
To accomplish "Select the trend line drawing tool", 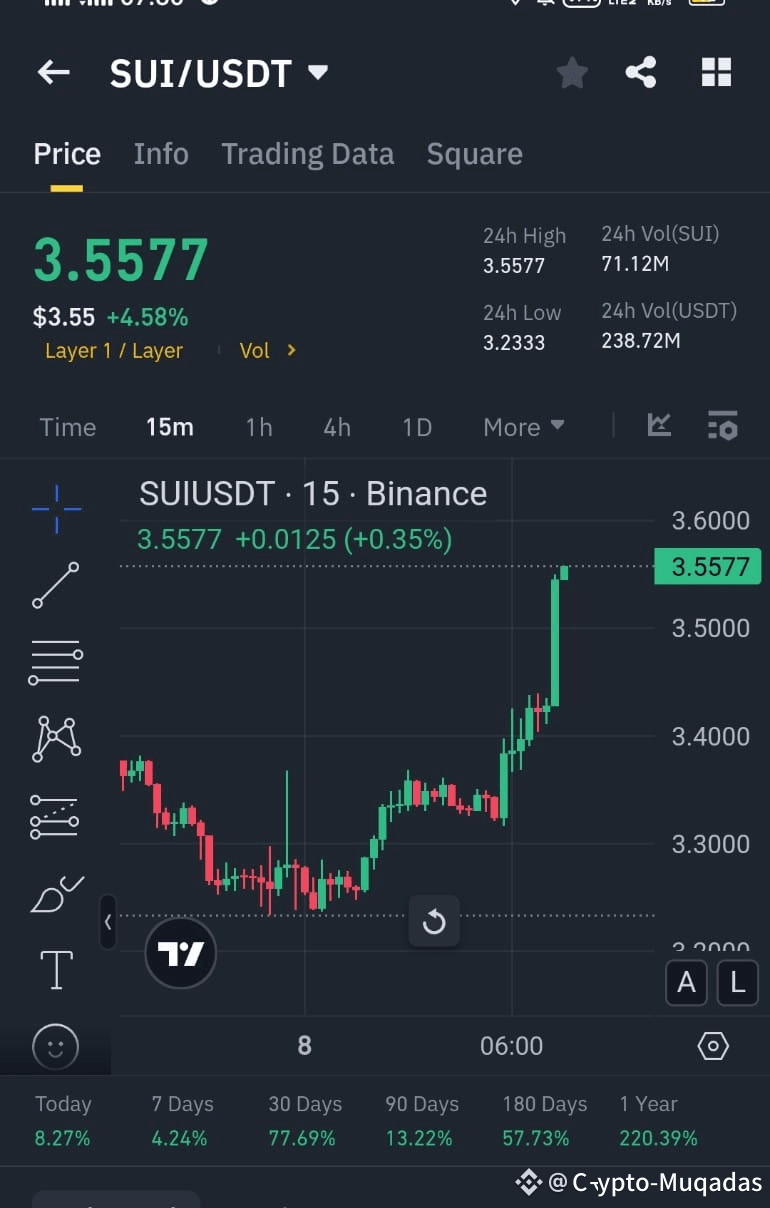I will pyautogui.click(x=55, y=585).
